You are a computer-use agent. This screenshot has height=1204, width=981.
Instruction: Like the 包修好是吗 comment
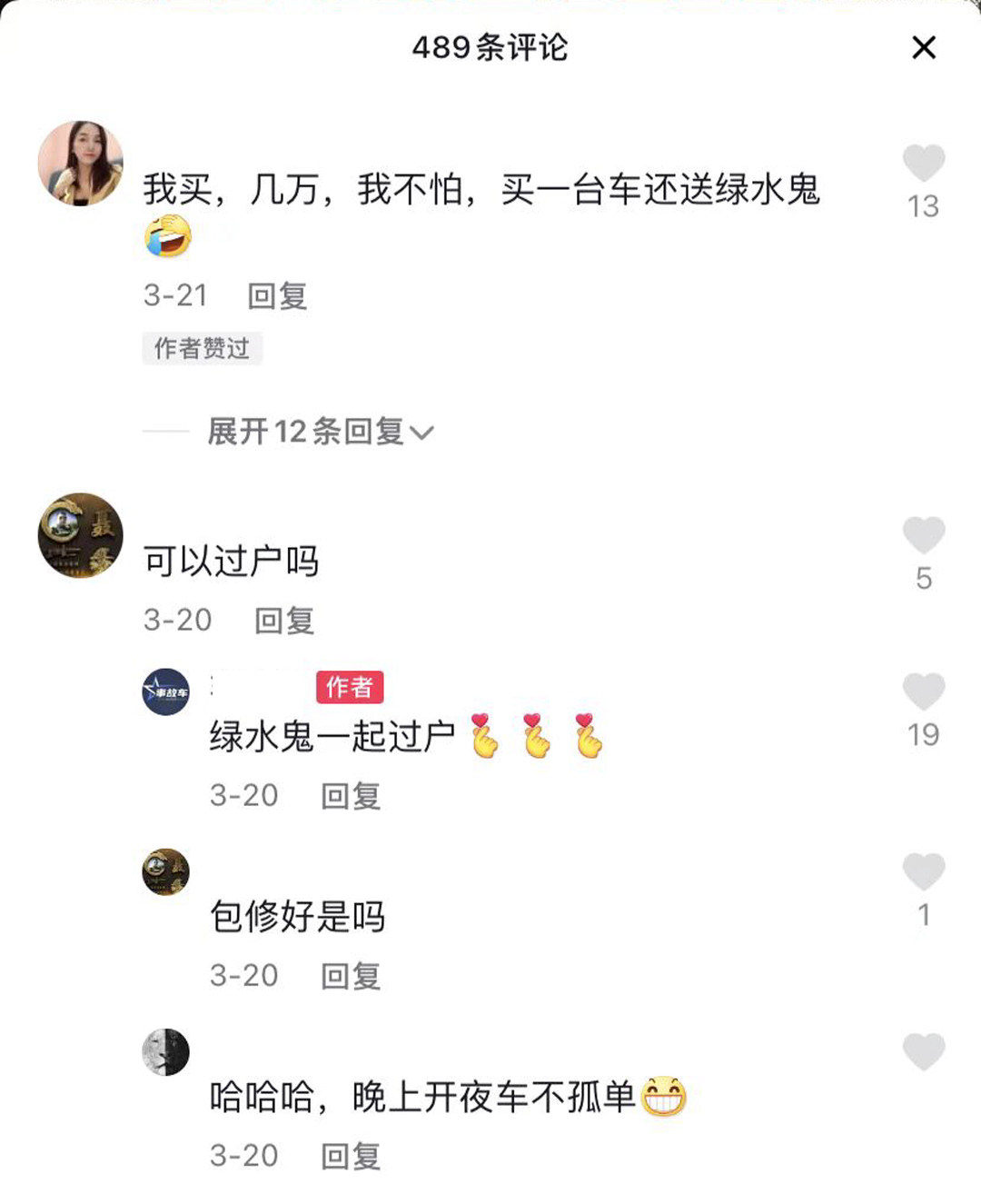tap(923, 872)
